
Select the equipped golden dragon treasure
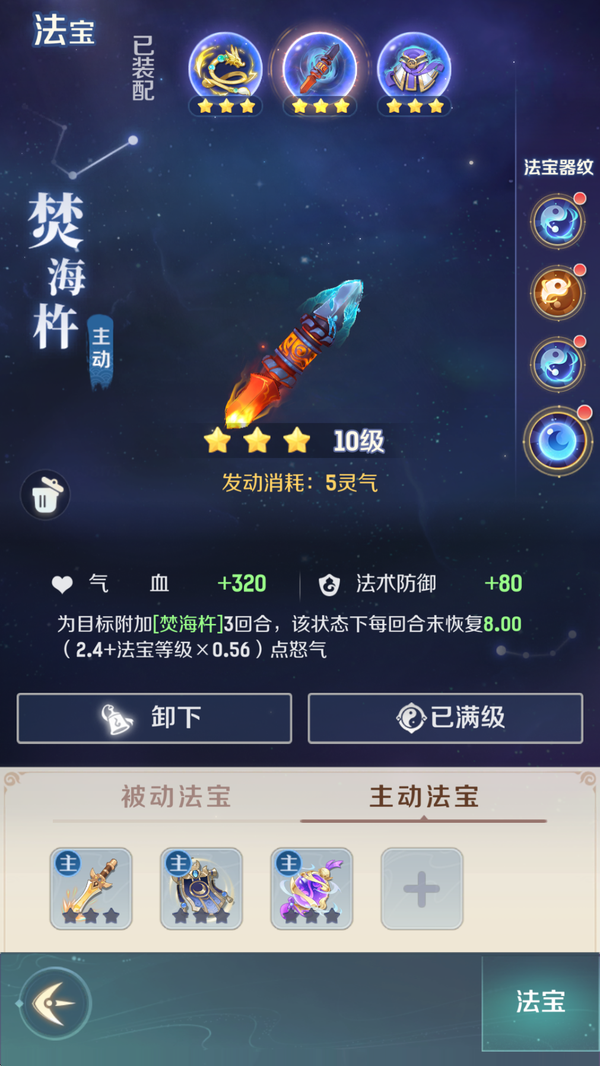click(225, 67)
